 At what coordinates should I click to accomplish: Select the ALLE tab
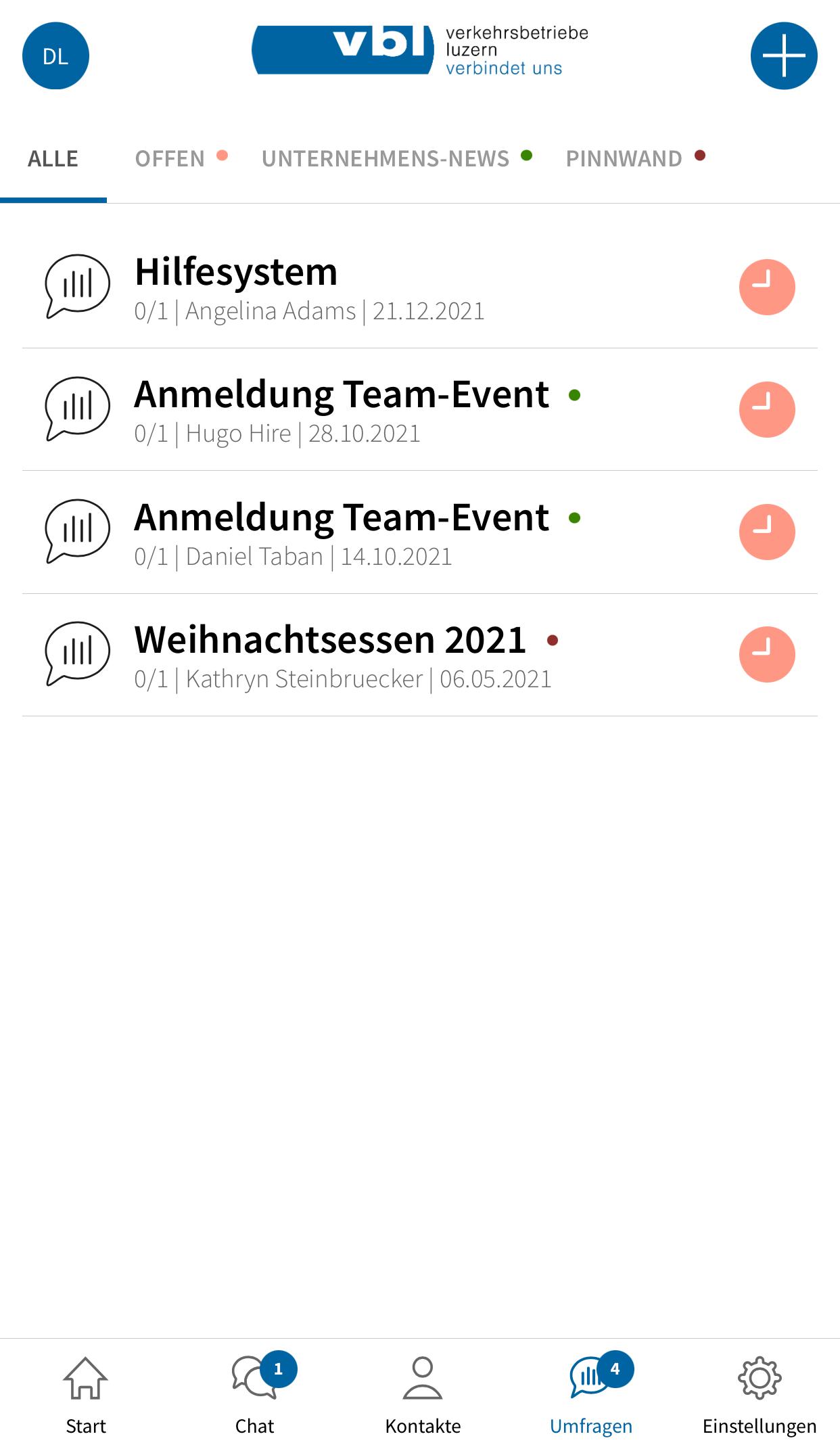(x=53, y=158)
